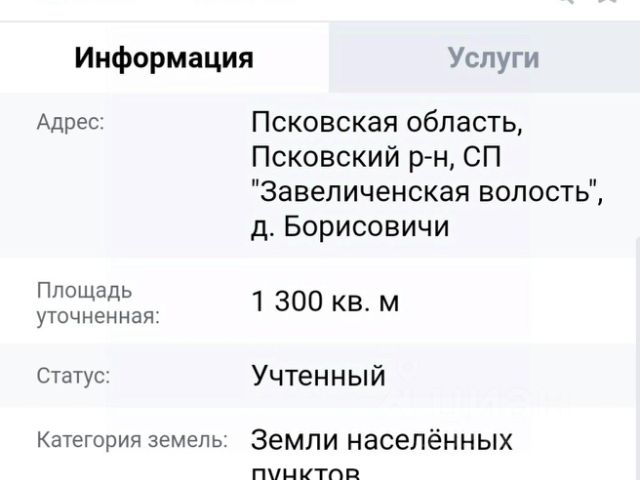Viewport: 640px width, 480px height.
Task: Select the Информация tab
Action: pyautogui.click(x=164, y=57)
